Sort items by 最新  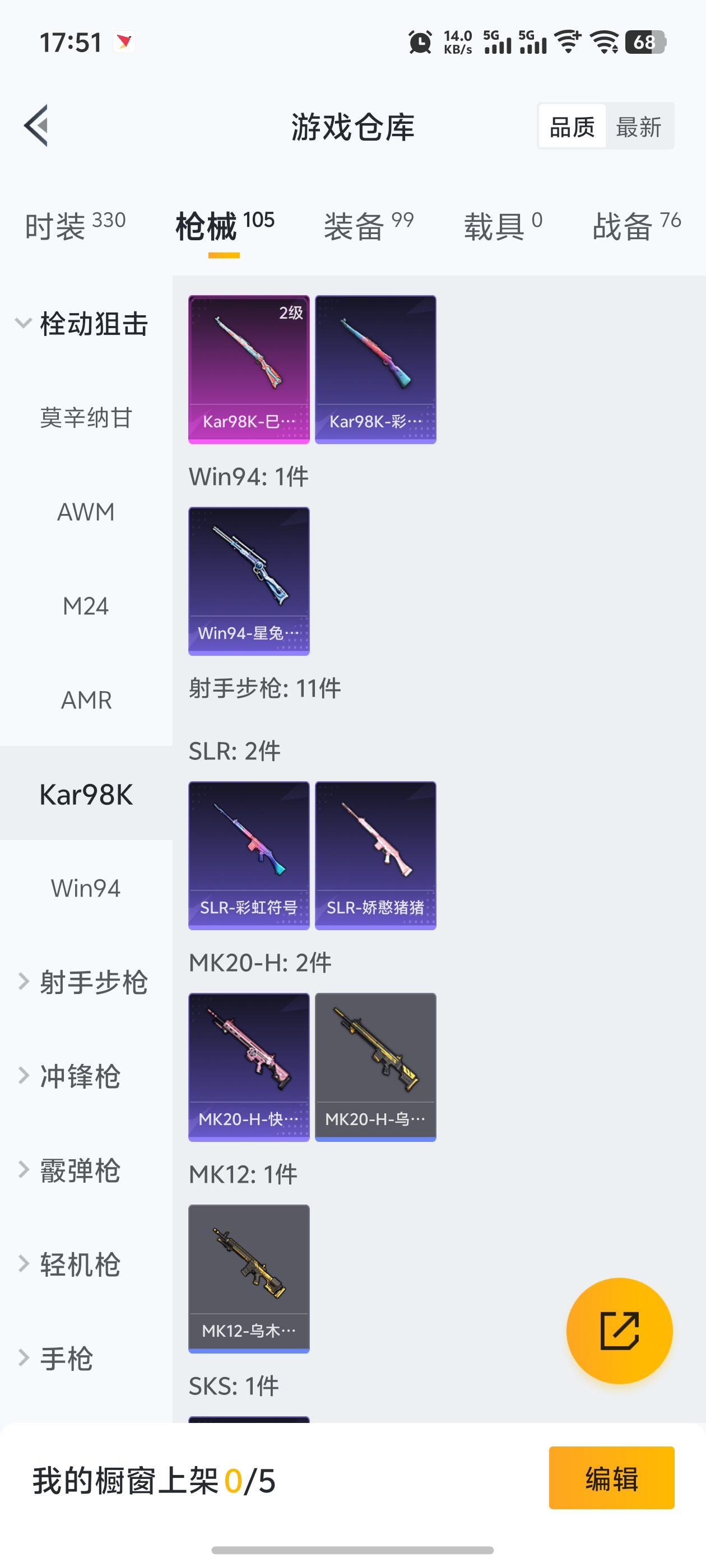click(x=638, y=127)
